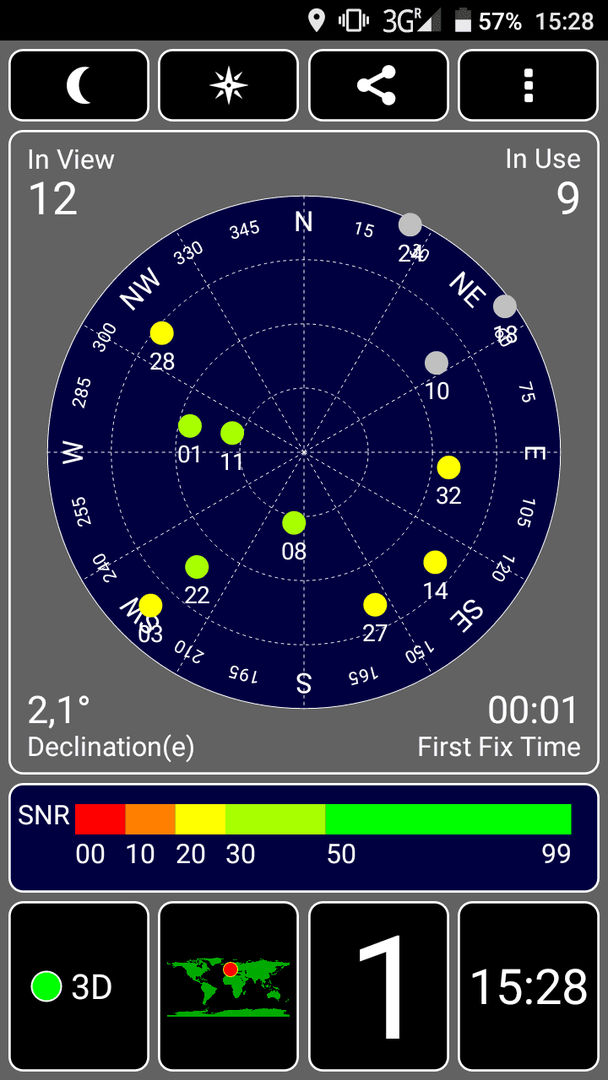Image resolution: width=608 pixels, height=1080 pixels.
Task: Open the three-dot overflow menu
Action: click(x=528, y=85)
